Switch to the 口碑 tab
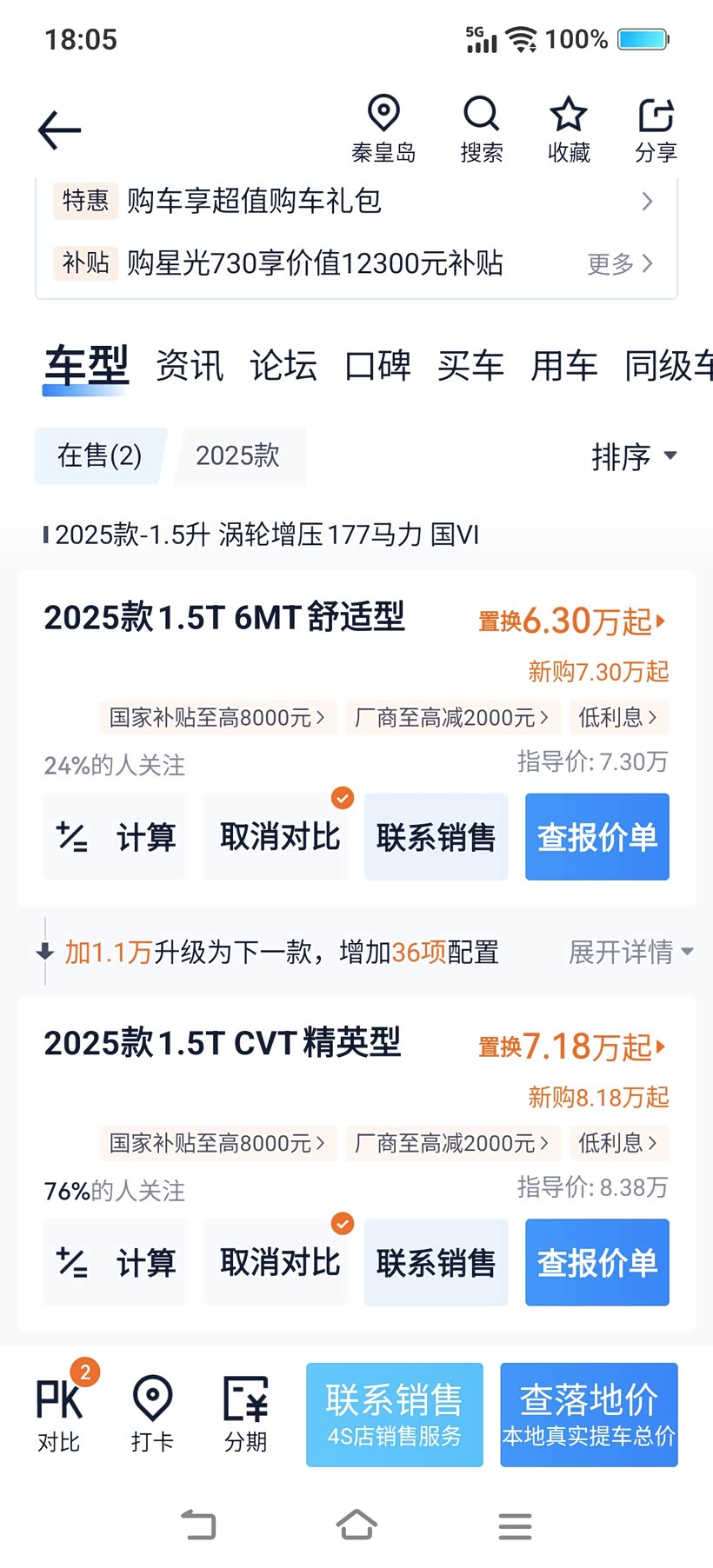The image size is (713, 1568). tap(377, 366)
